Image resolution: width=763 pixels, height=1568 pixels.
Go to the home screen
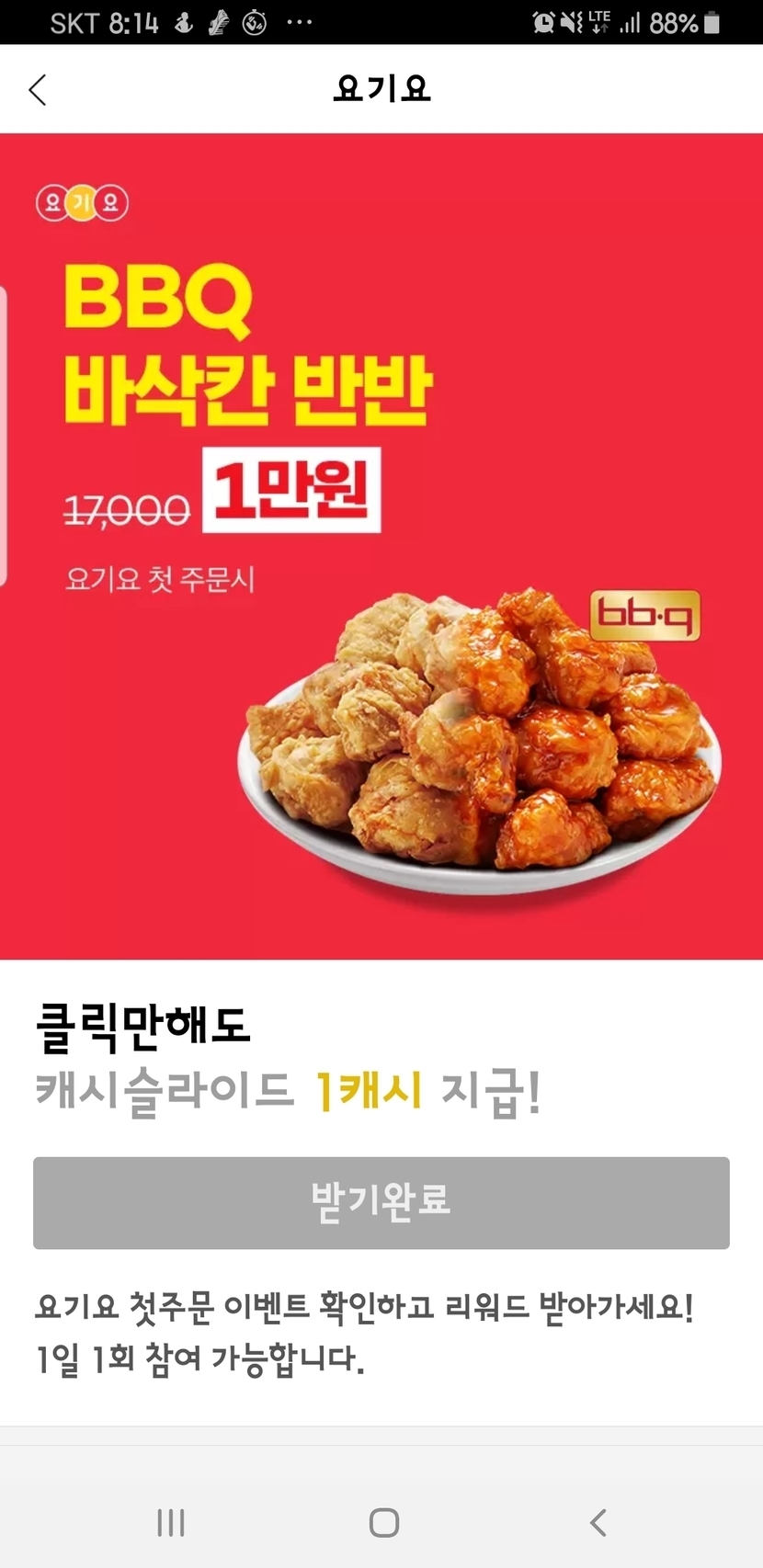(x=383, y=1522)
